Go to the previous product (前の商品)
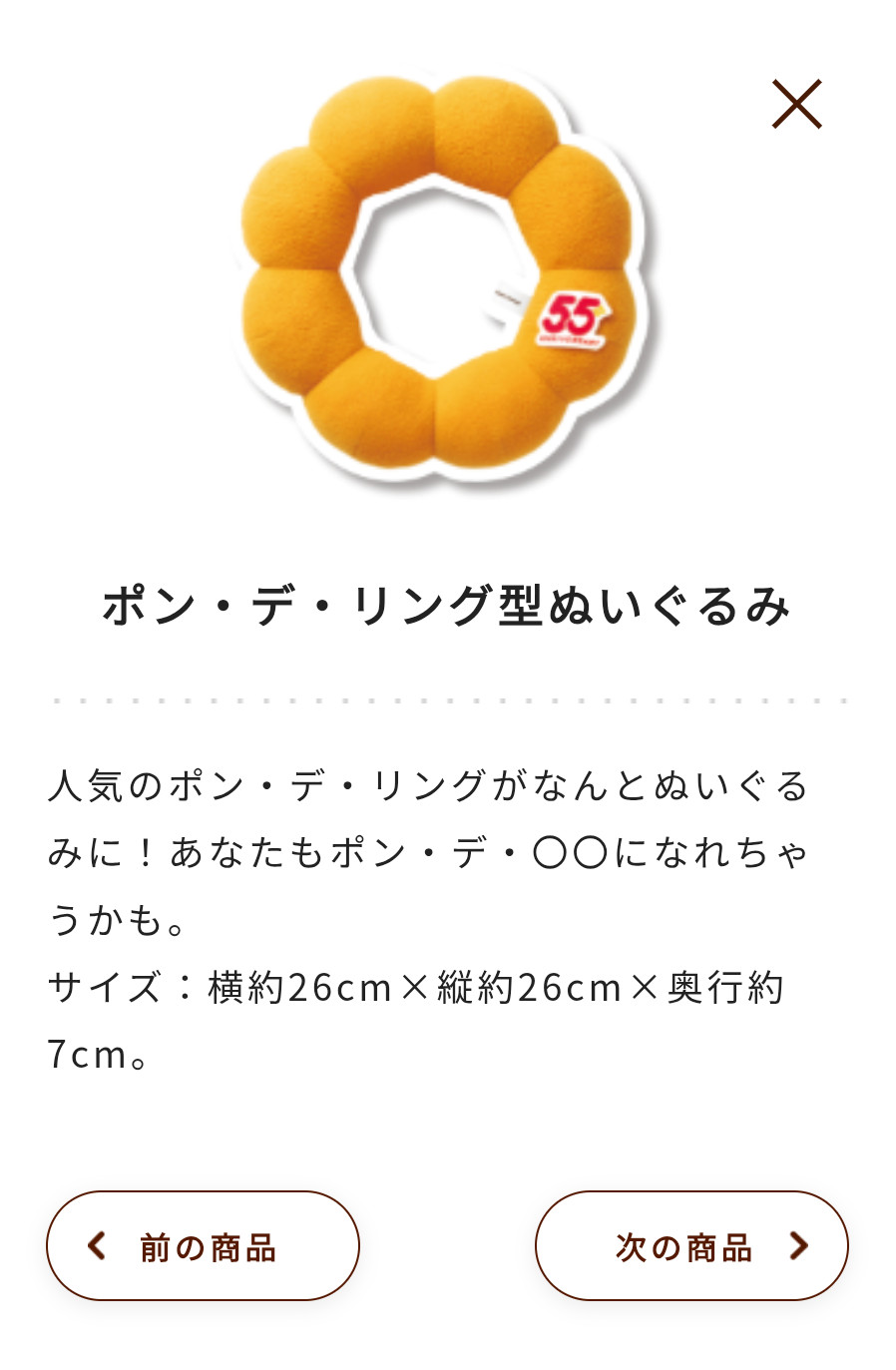Screen dimensions: 896x1370 click(x=203, y=1245)
